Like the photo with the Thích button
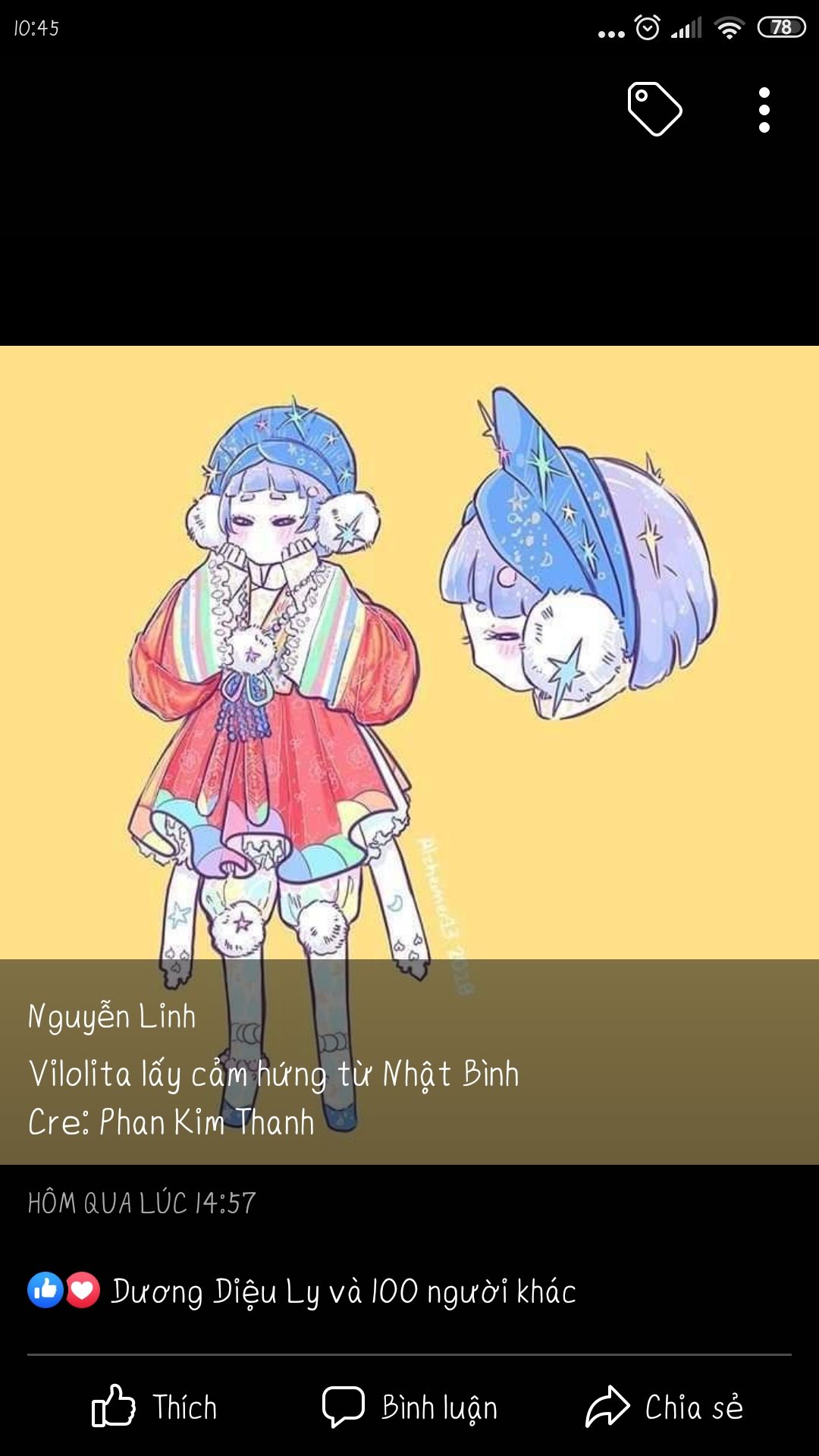This screenshot has width=819, height=1456. 155,1407
